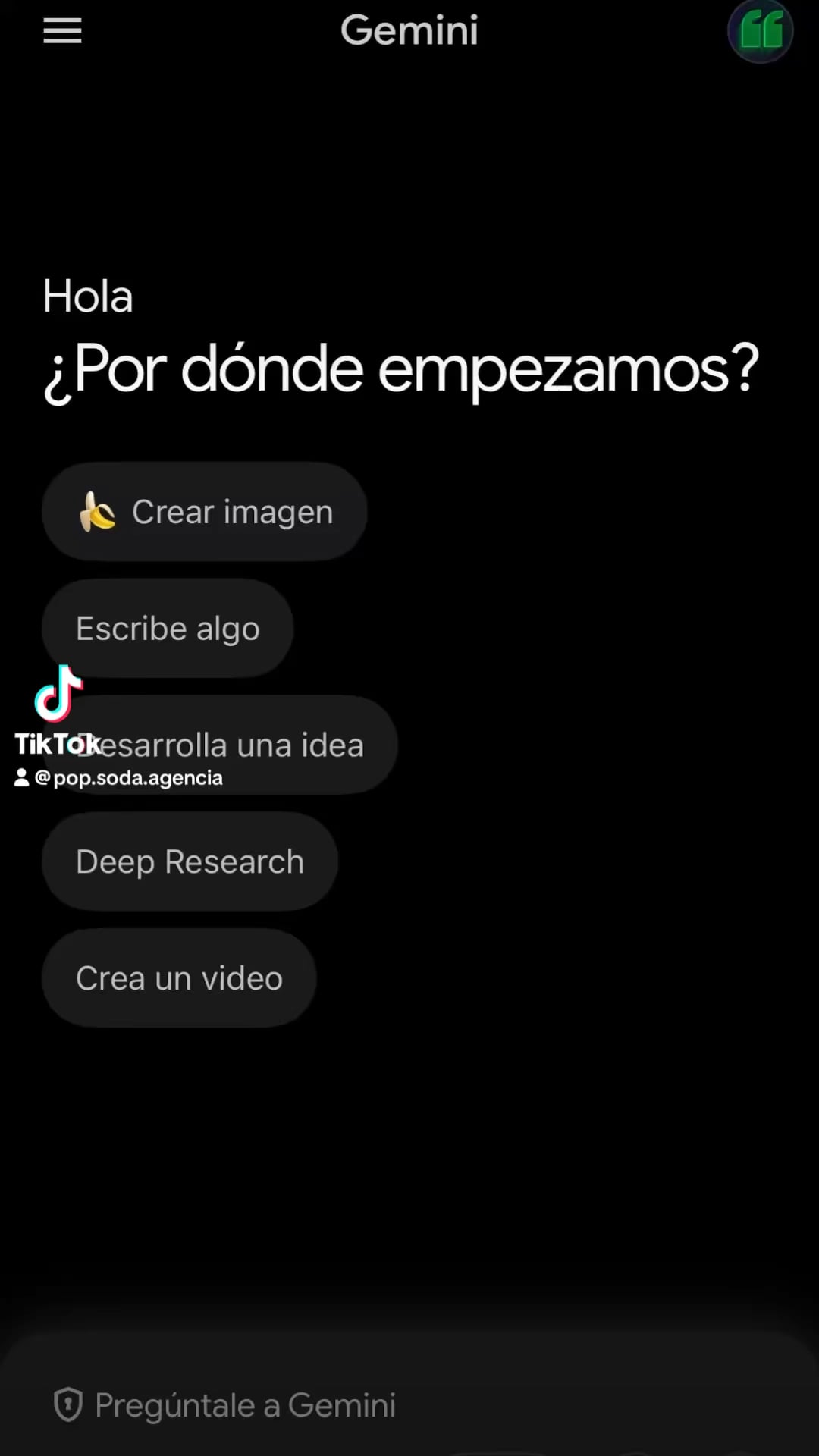
Task: Select the Crear imagen chip
Action: point(205,512)
